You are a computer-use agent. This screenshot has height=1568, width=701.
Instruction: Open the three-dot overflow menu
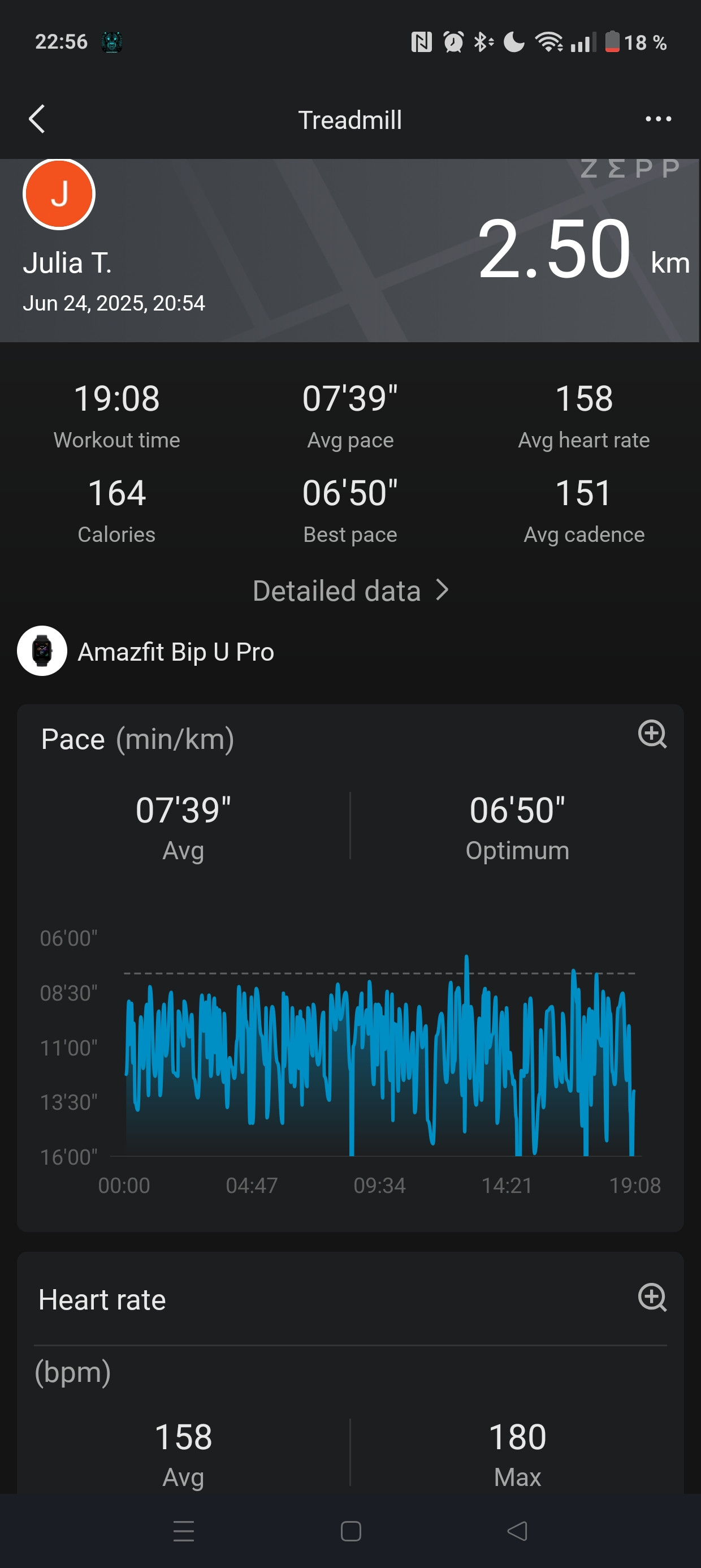pyautogui.click(x=659, y=119)
